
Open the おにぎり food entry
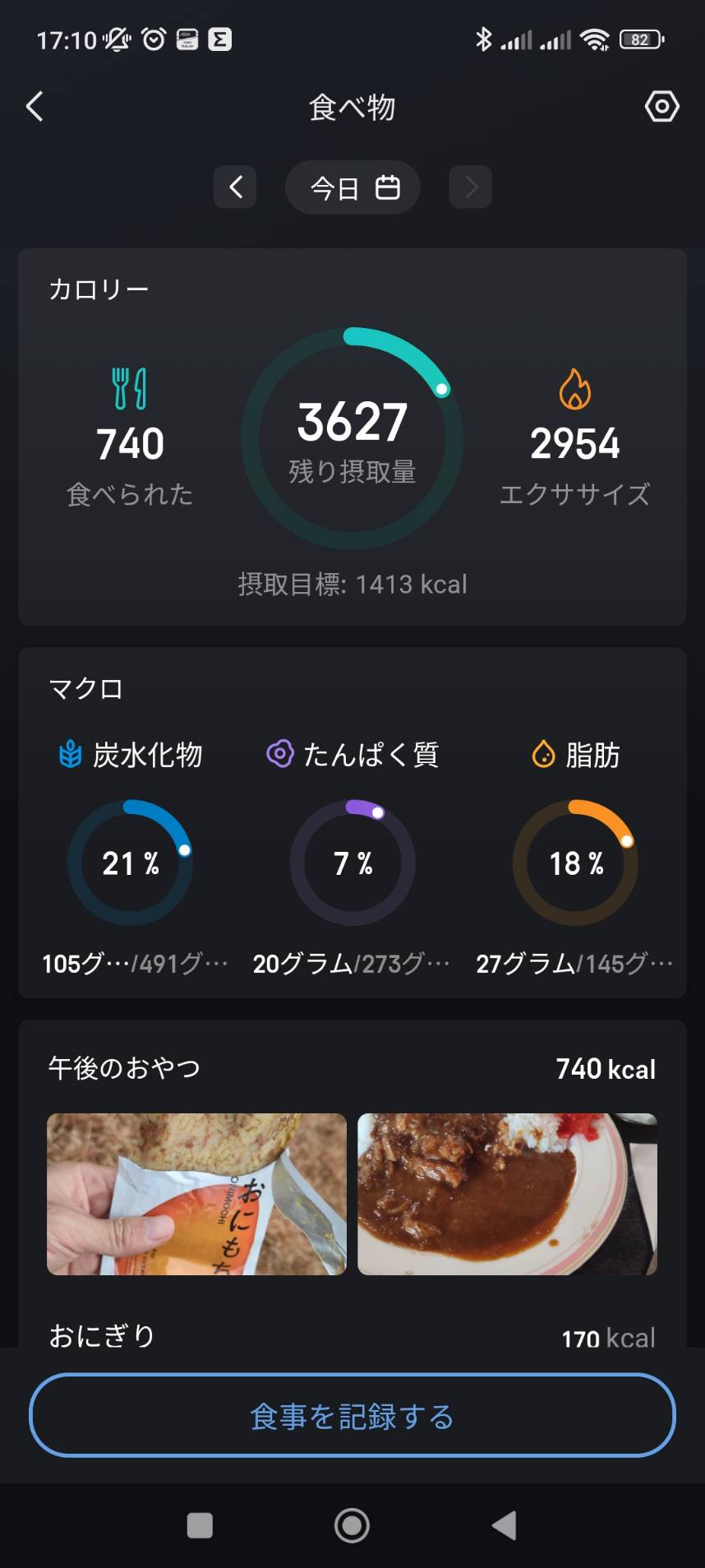[x=103, y=1335]
